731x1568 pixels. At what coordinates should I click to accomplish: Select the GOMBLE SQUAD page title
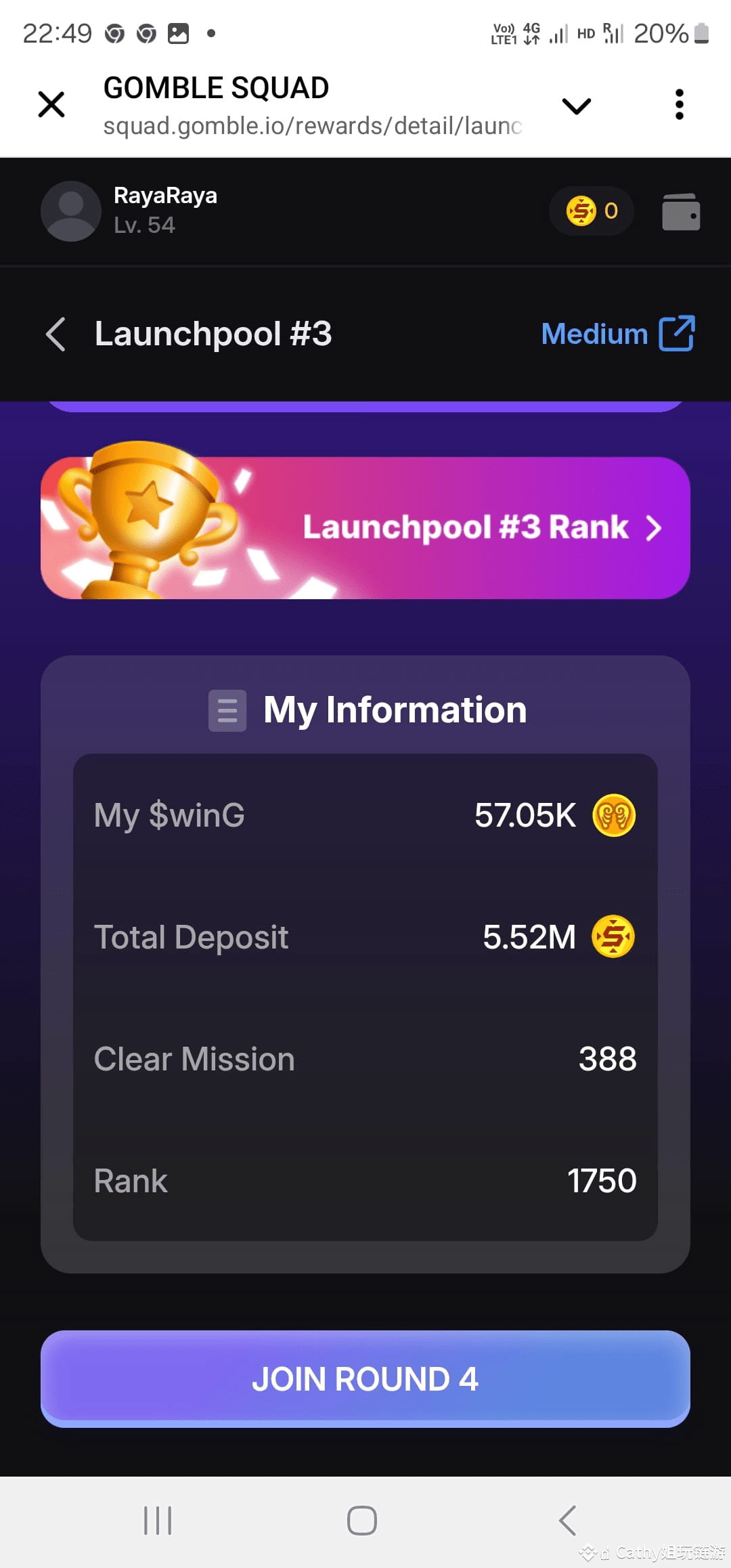[215, 87]
